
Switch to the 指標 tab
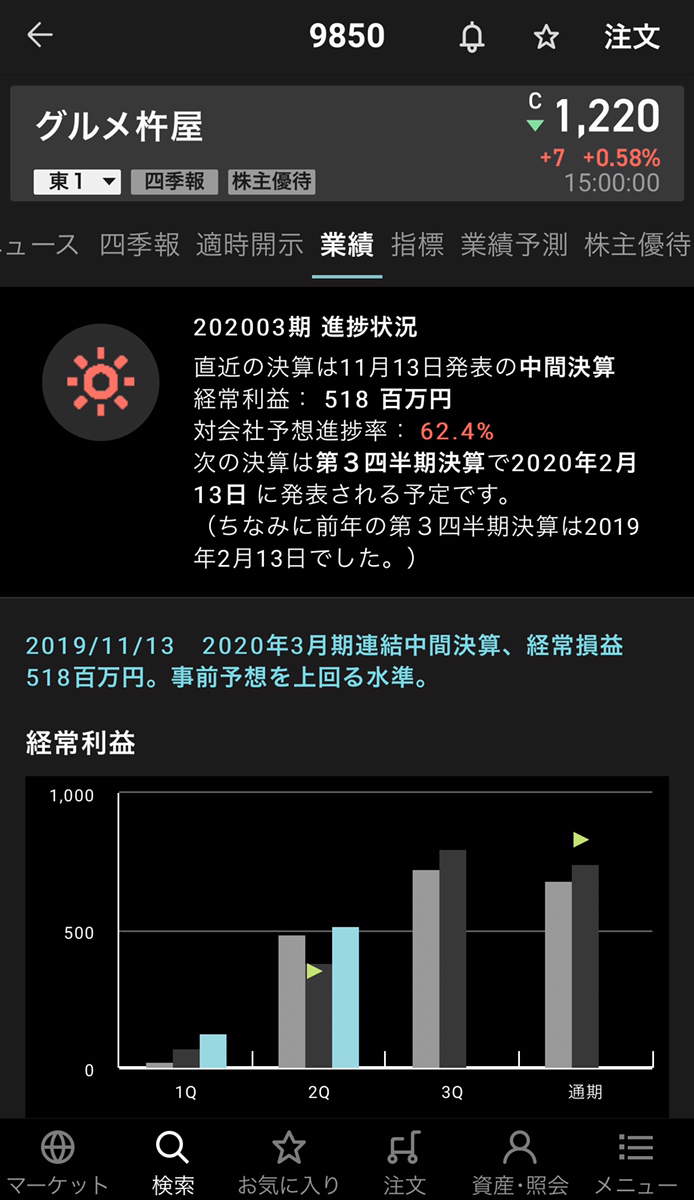click(417, 245)
